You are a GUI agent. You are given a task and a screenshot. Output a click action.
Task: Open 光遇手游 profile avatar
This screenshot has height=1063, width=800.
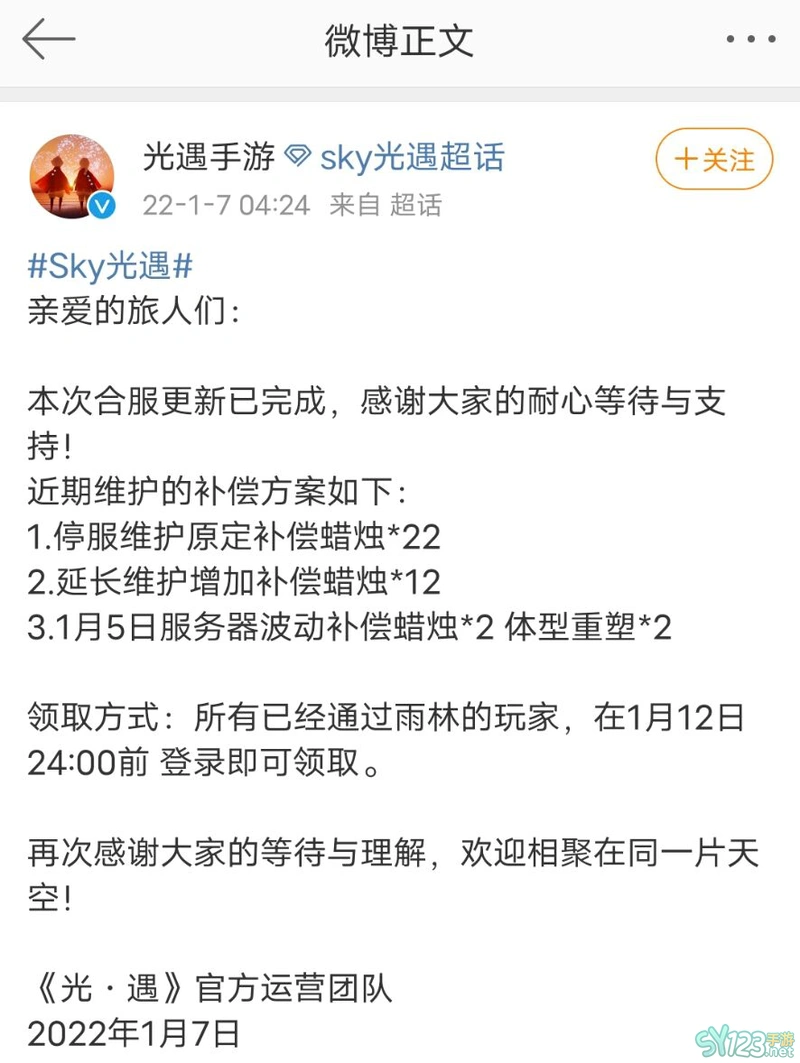click(72, 176)
